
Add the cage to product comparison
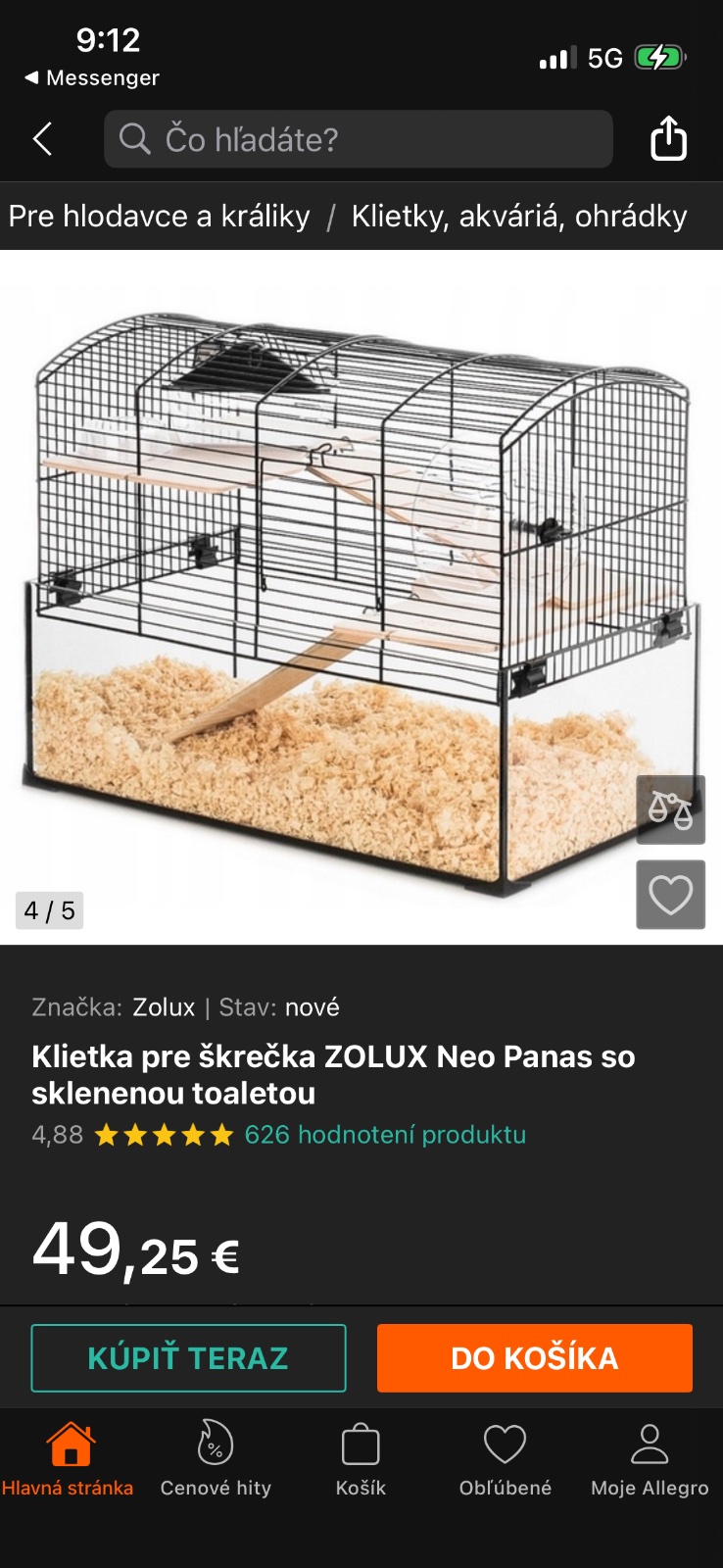click(x=670, y=810)
